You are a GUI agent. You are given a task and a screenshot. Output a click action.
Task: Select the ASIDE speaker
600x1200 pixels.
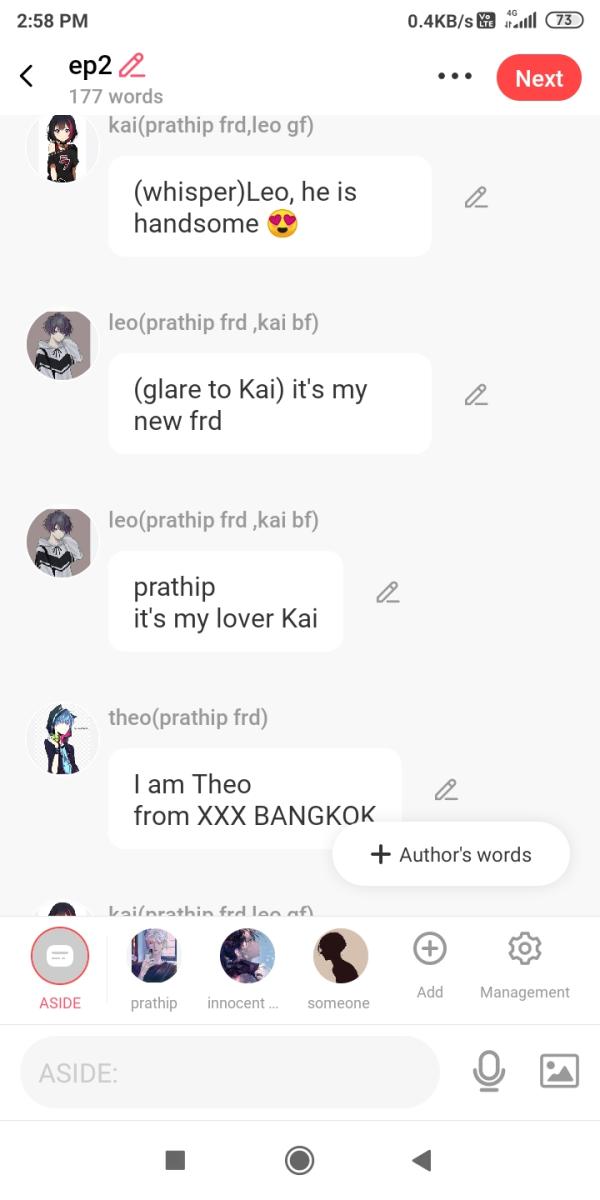(60, 958)
